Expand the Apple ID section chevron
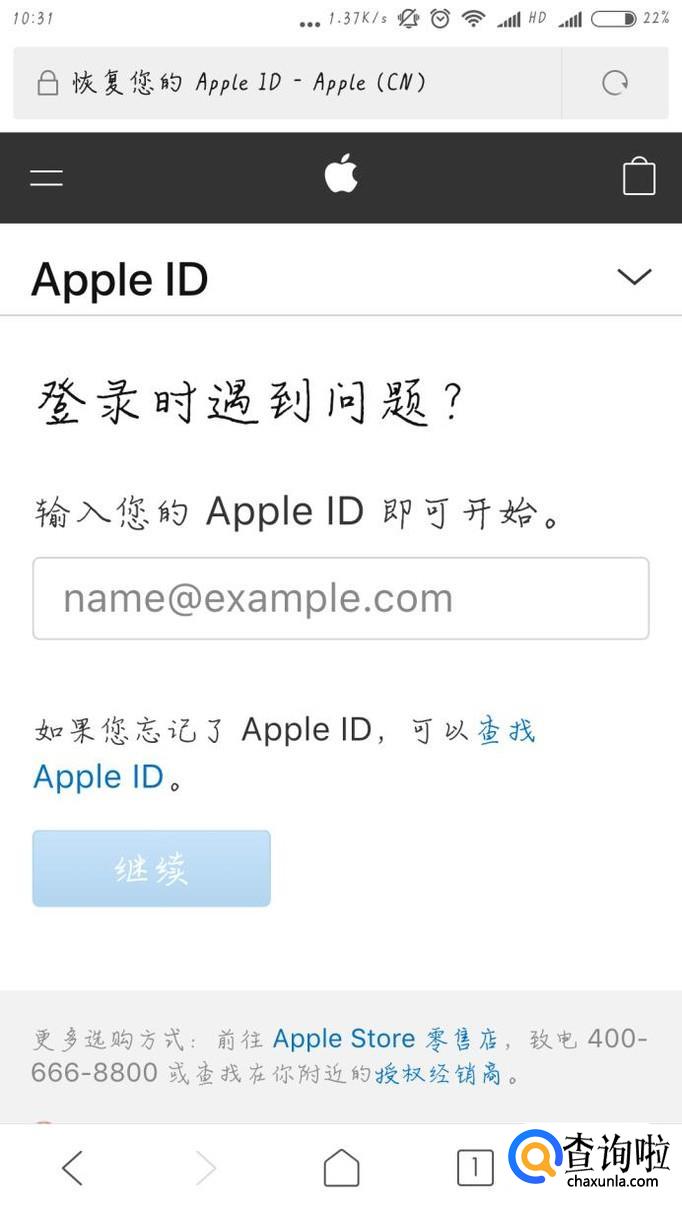The width and height of the screenshot is (682, 1212). tap(634, 277)
